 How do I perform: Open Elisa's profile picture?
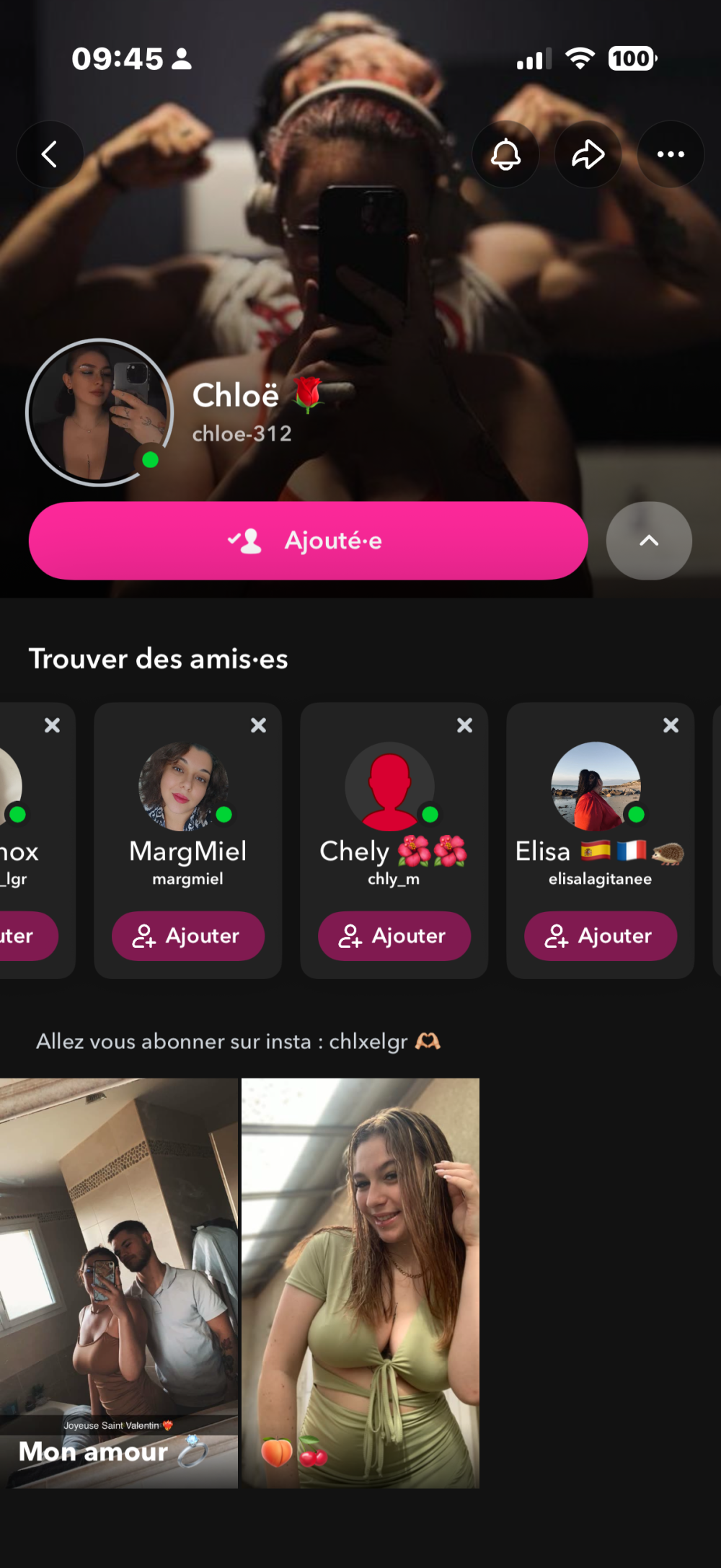pyautogui.click(x=596, y=787)
